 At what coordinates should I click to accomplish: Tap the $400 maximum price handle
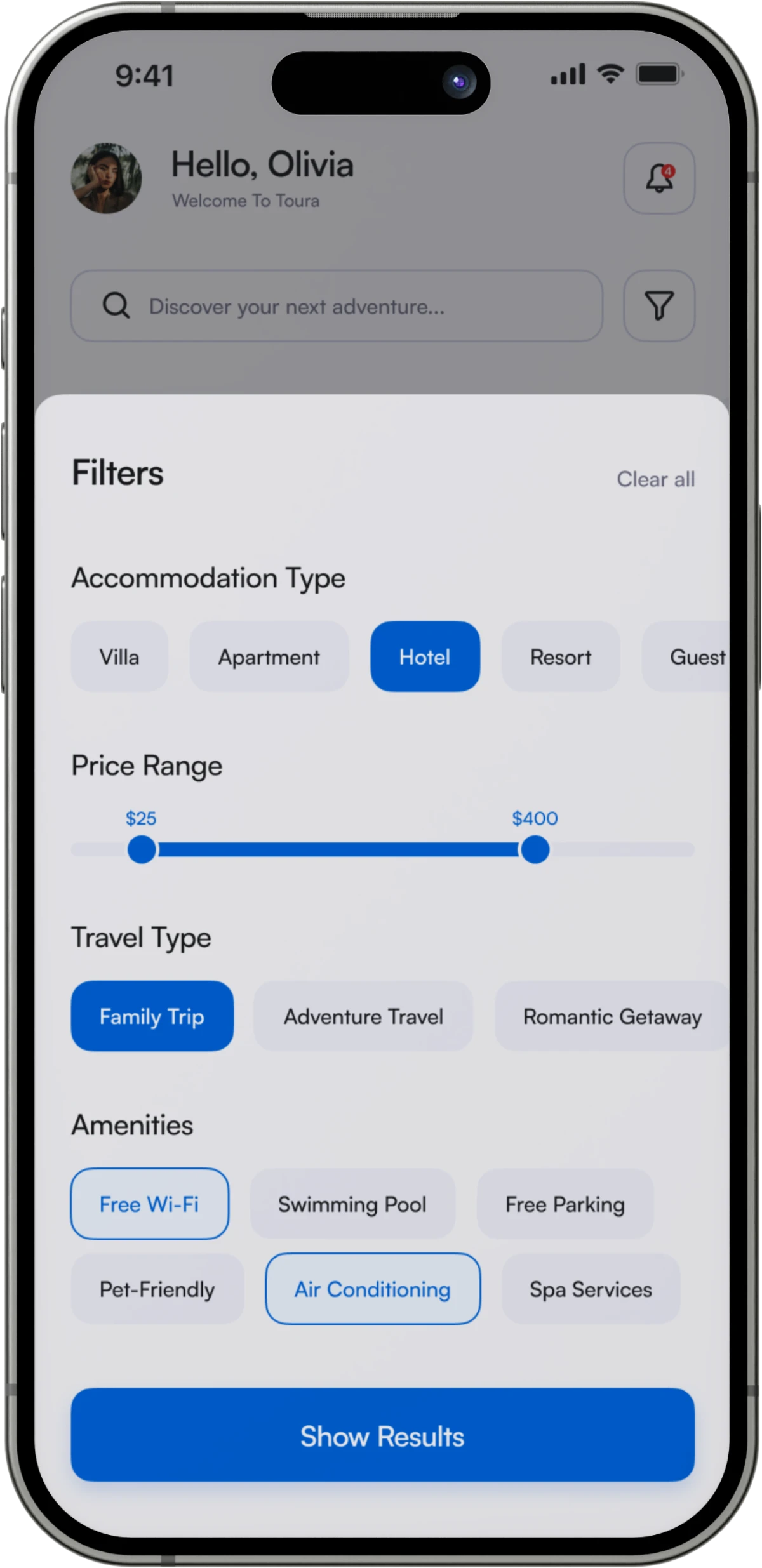click(535, 849)
